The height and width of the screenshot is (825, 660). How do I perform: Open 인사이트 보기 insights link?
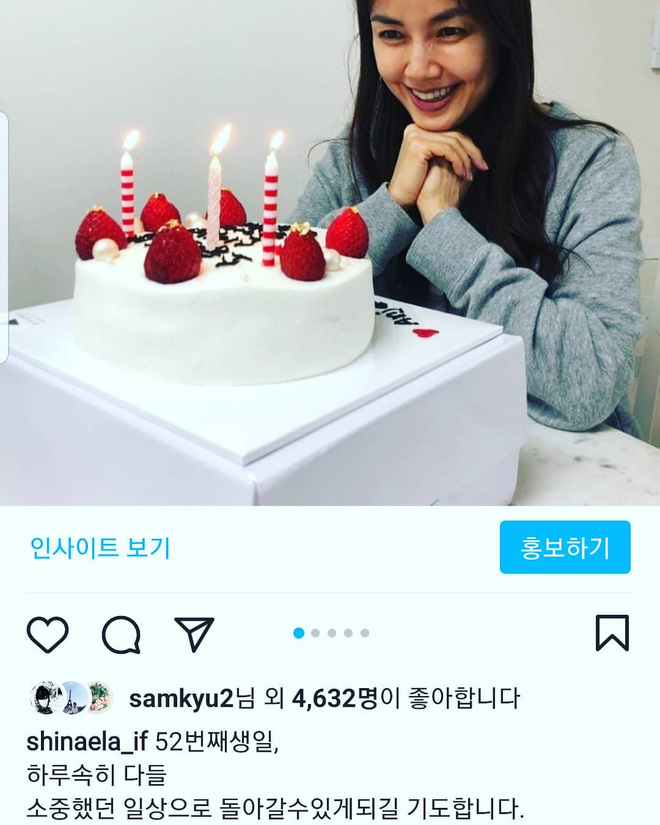pyautogui.click(x=100, y=548)
